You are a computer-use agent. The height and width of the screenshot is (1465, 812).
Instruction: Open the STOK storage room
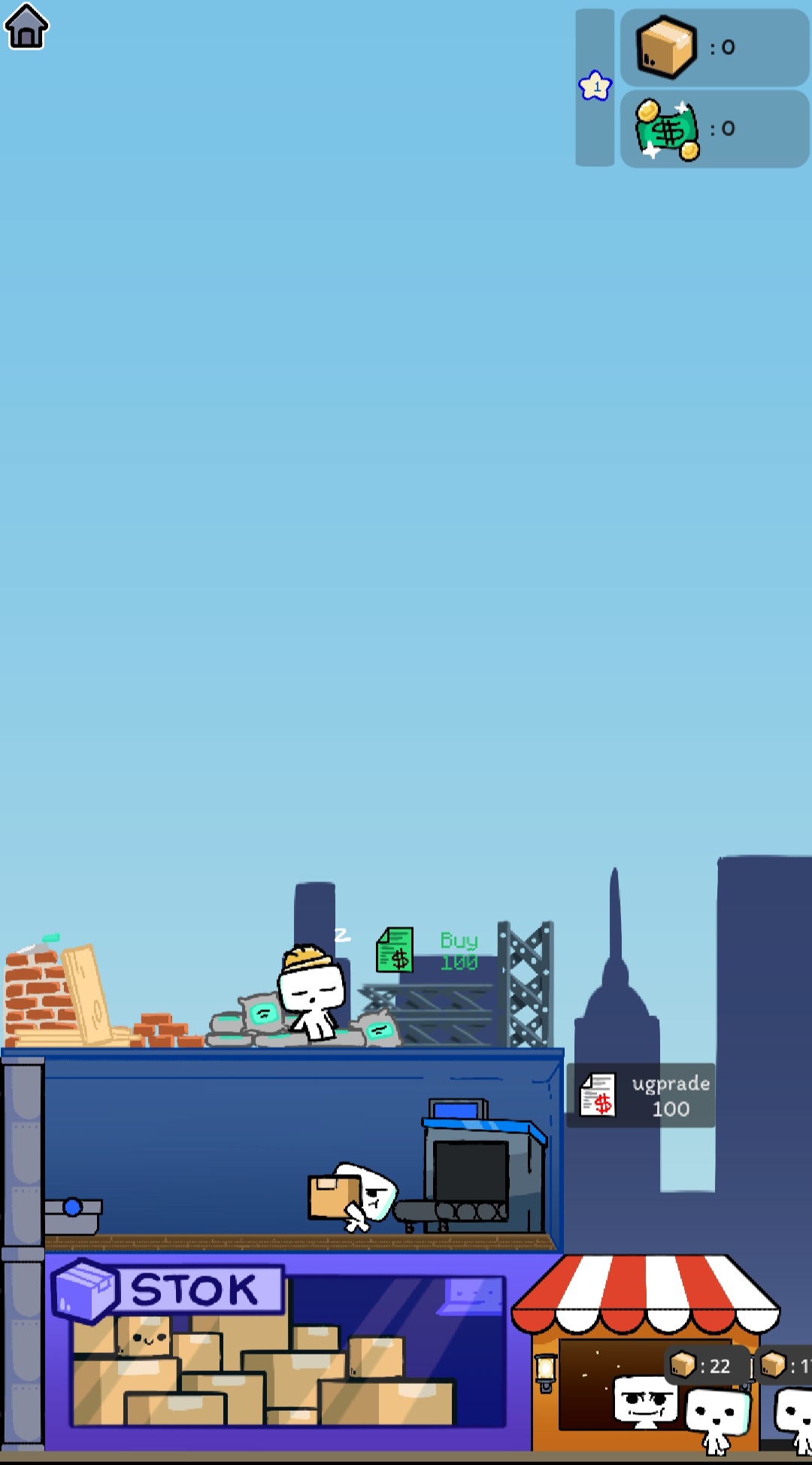pos(278,1351)
